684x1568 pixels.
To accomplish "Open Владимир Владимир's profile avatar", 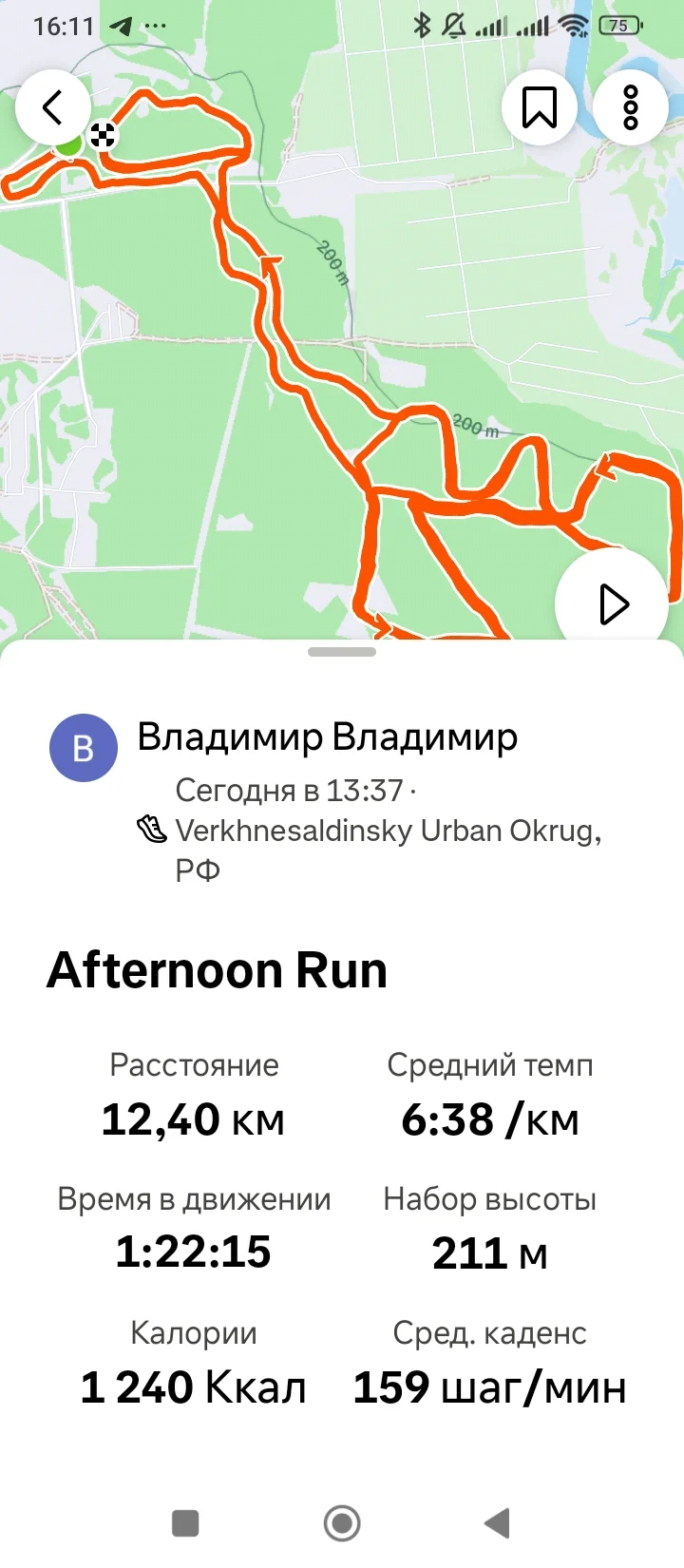I will coord(84,748).
